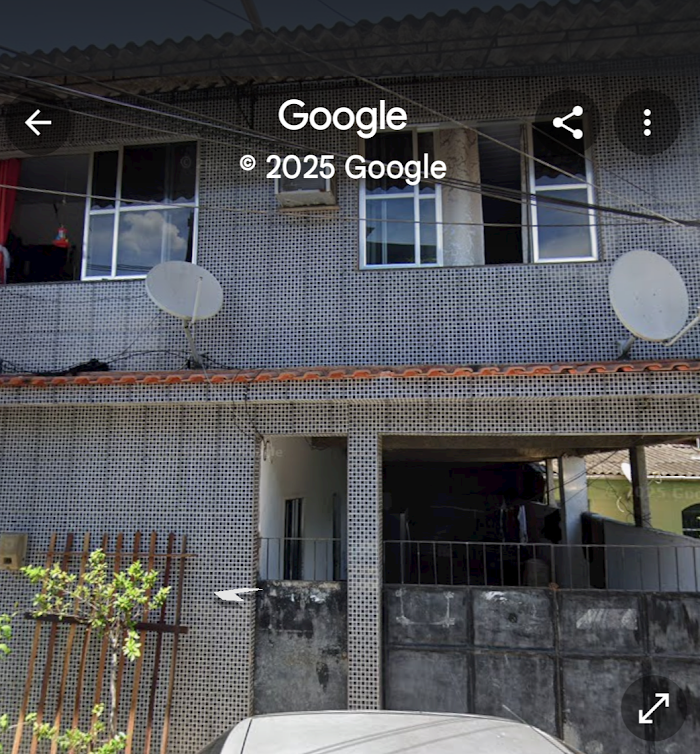Go back using the arrow
This screenshot has width=700, height=754.
tap(38, 123)
